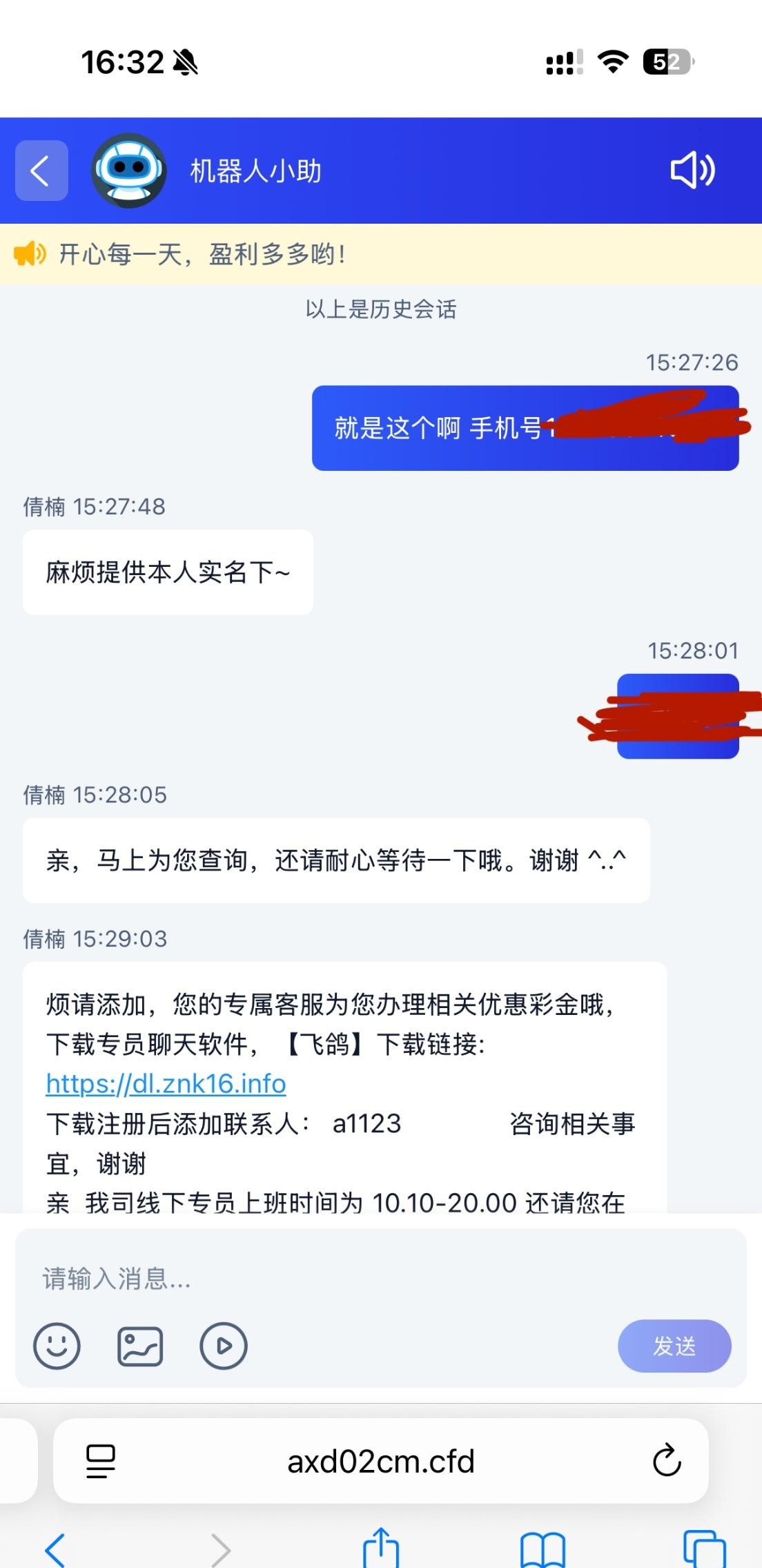Viewport: 762px width, 1568px height.
Task: Attach a video to the chat
Action: pos(224,1346)
